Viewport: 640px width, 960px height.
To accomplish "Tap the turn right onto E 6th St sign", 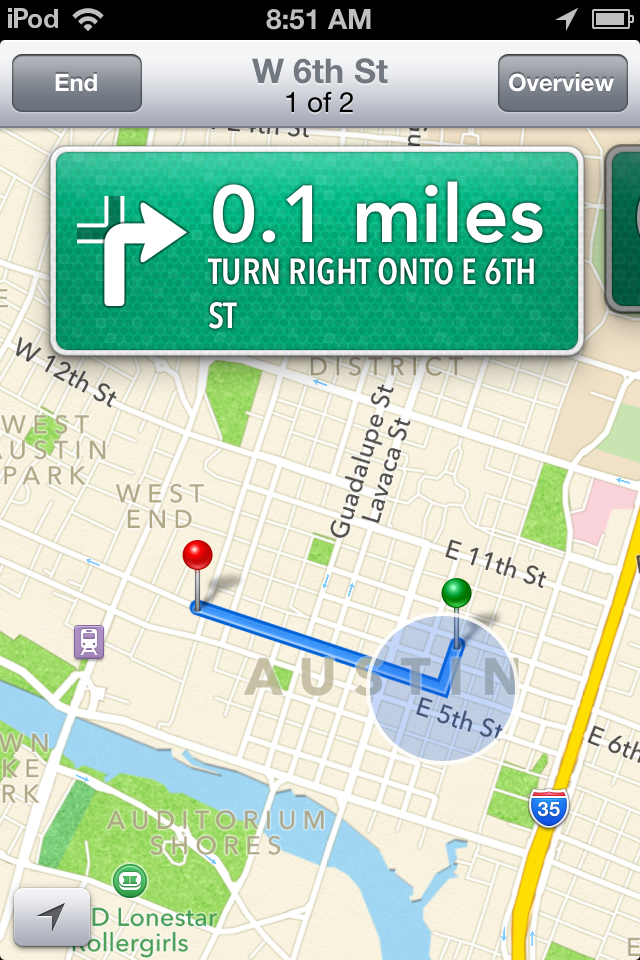I will [x=317, y=250].
